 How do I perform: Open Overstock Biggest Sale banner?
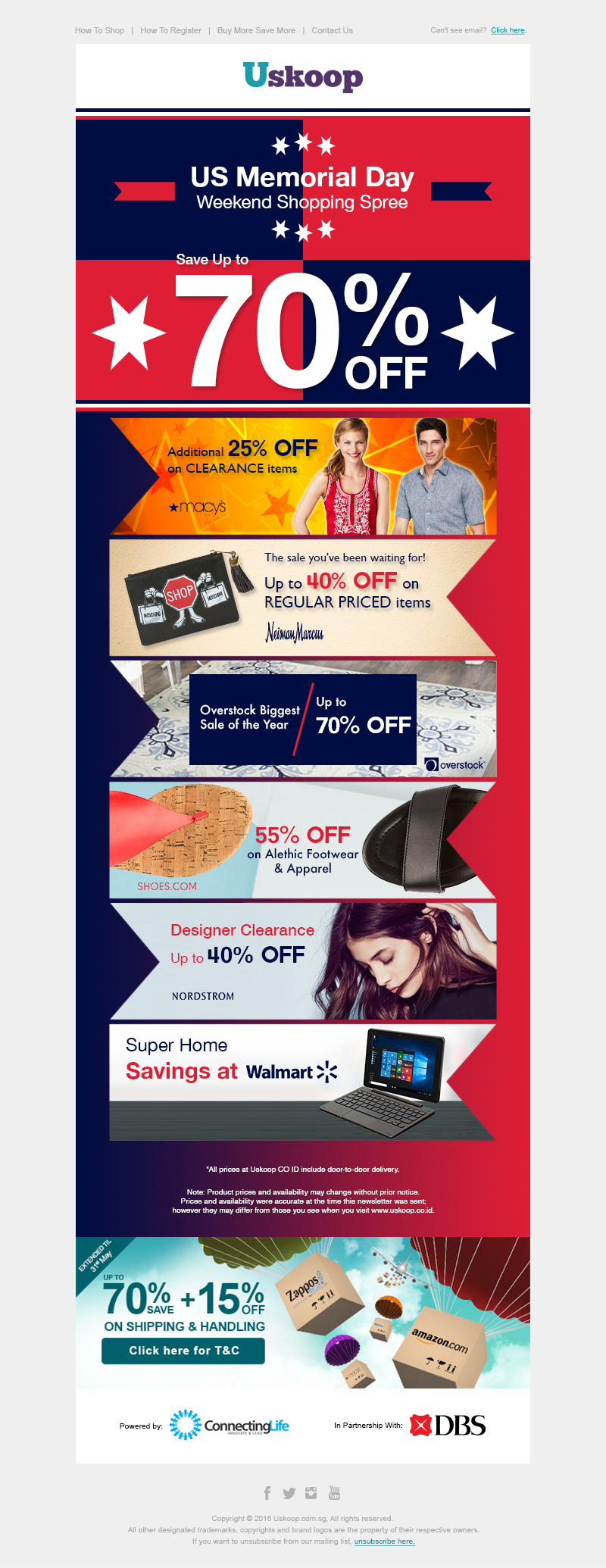click(303, 719)
